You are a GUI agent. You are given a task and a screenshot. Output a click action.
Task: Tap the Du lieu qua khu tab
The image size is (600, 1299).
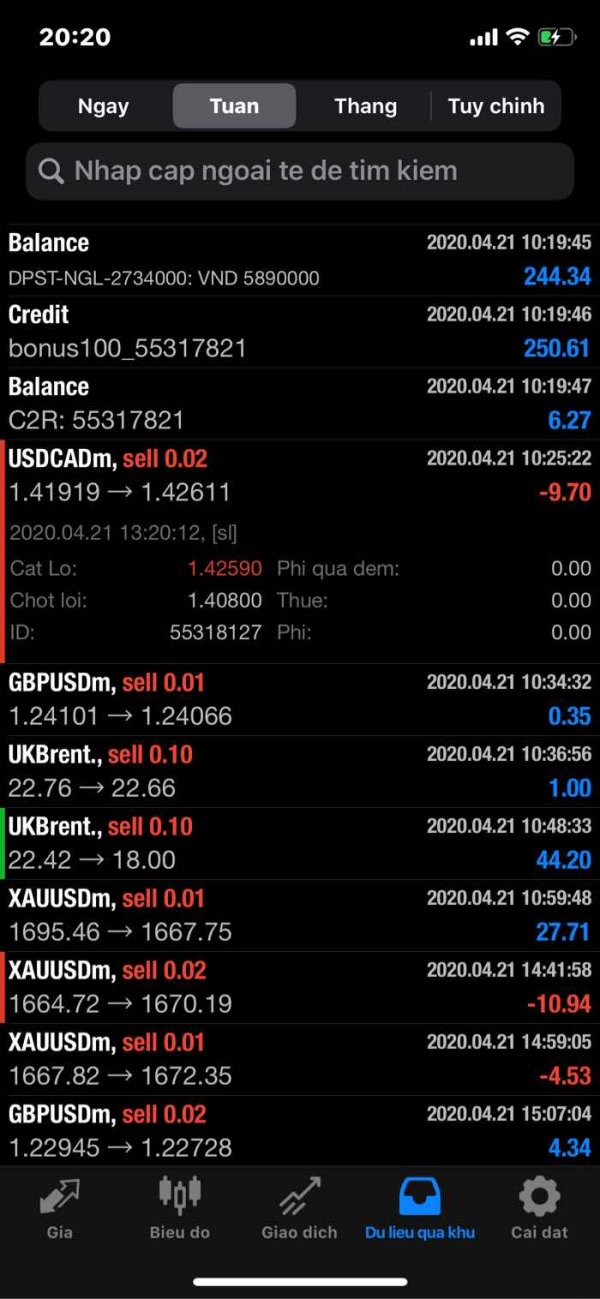point(420,1208)
